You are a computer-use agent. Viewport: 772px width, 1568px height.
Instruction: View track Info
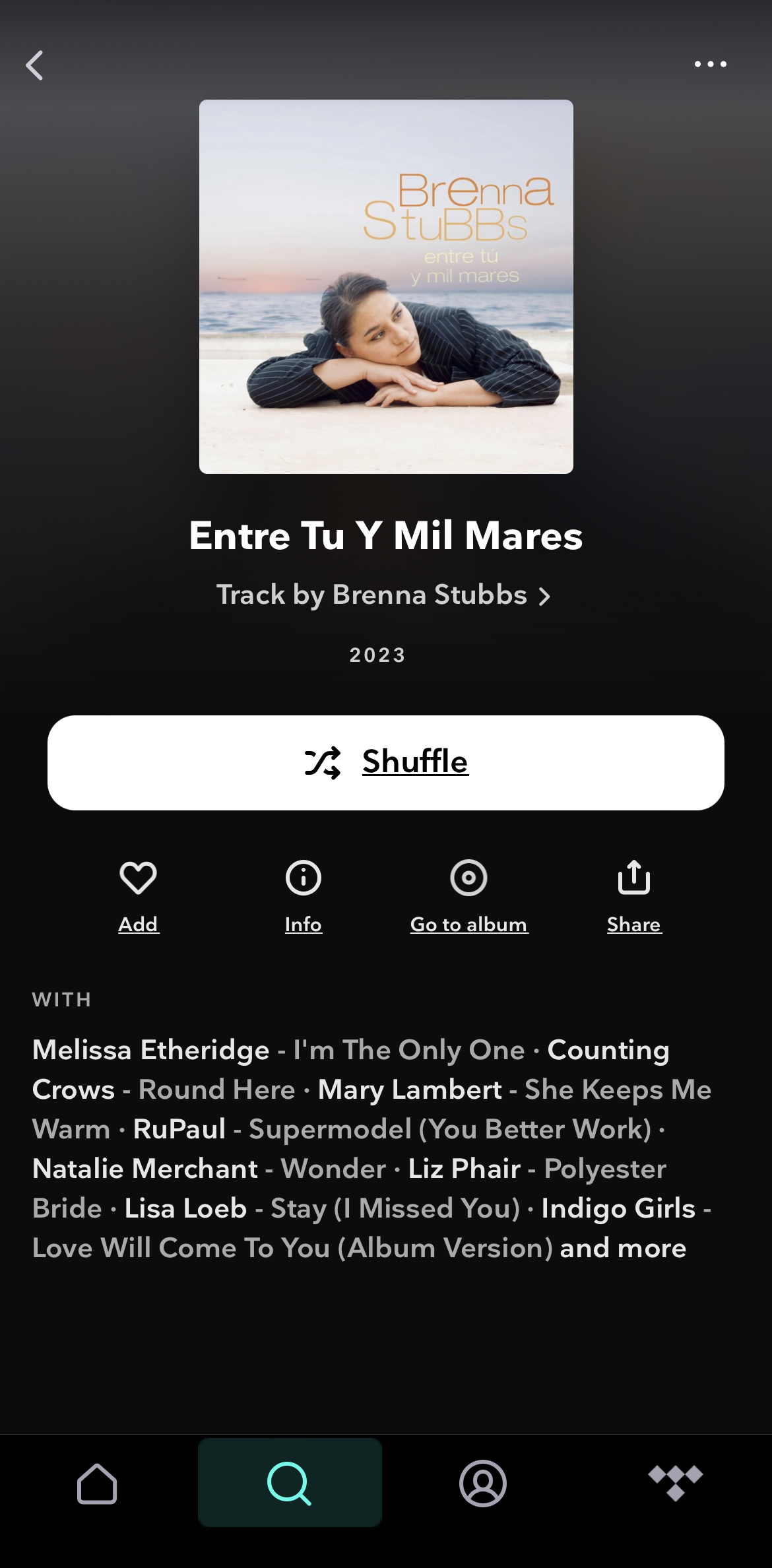click(x=304, y=896)
